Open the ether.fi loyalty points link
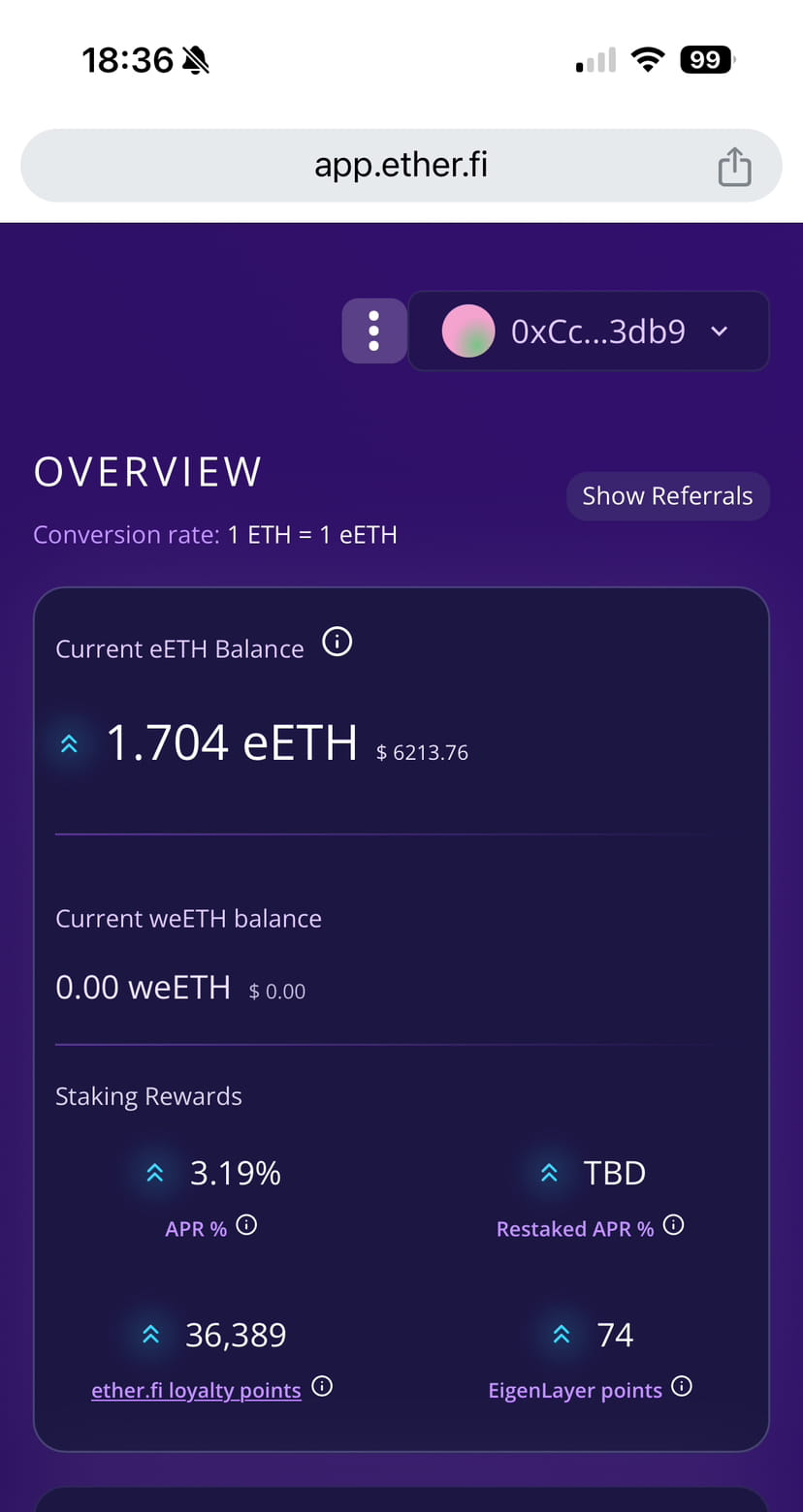This screenshot has height=1512, width=803. [195, 1390]
